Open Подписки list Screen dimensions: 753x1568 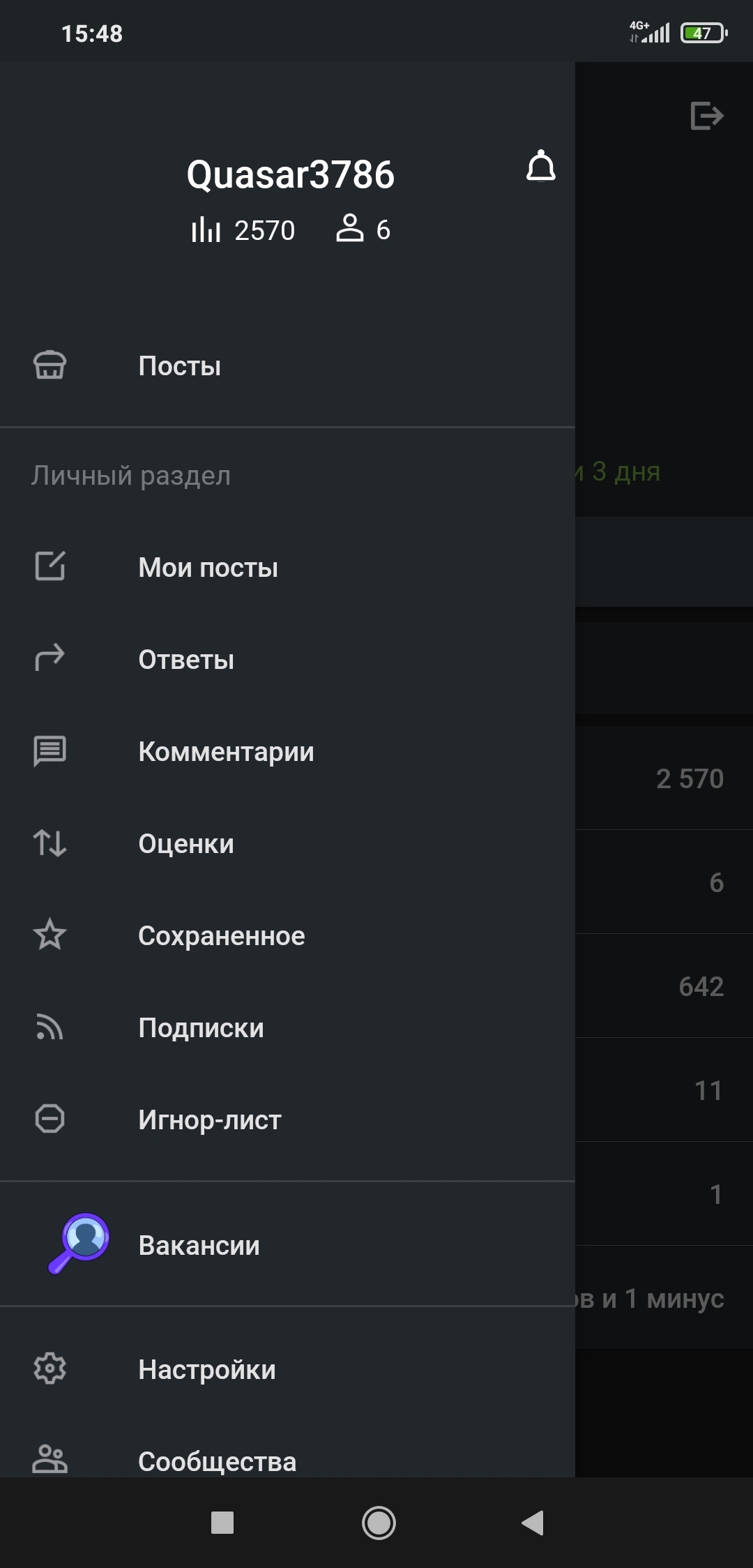click(x=287, y=1027)
